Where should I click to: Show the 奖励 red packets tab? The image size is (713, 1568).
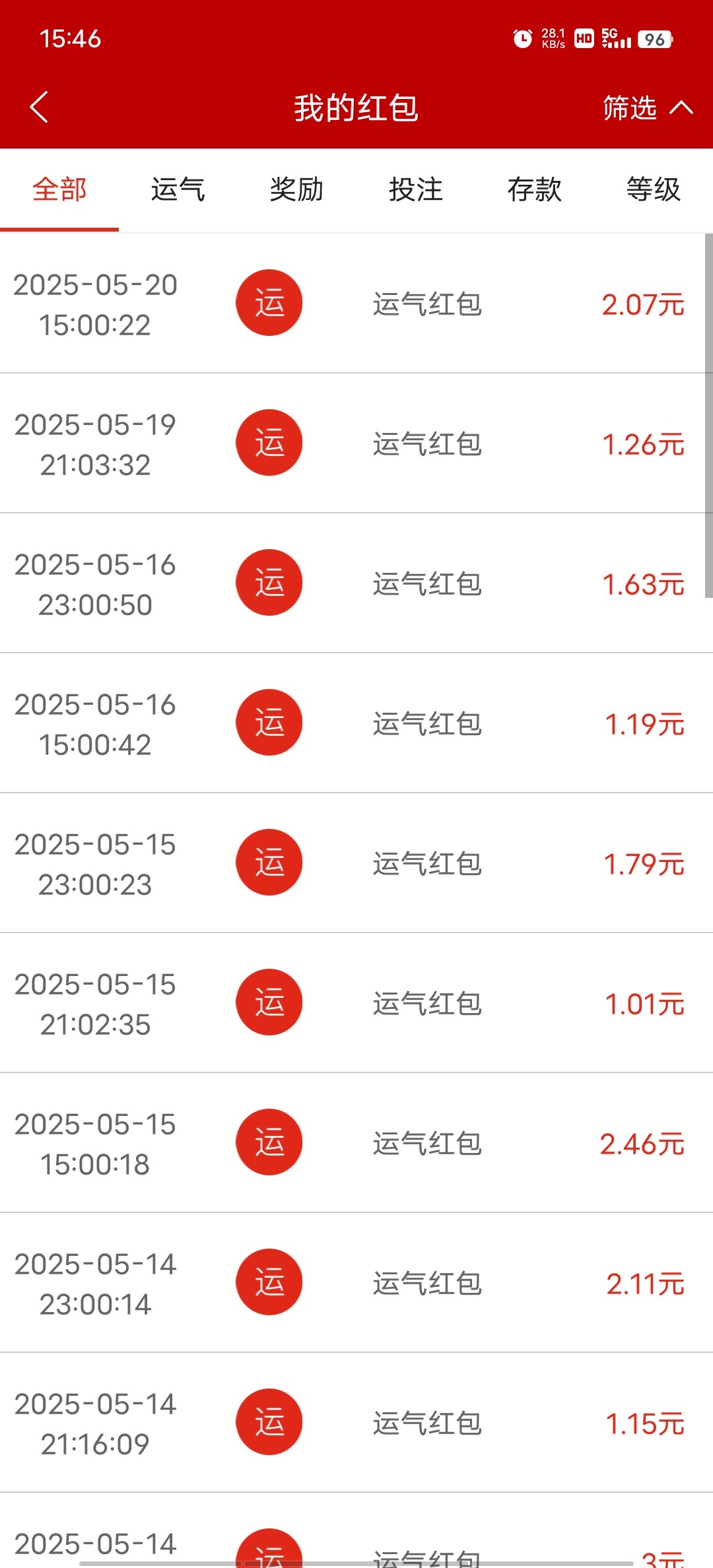297,190
